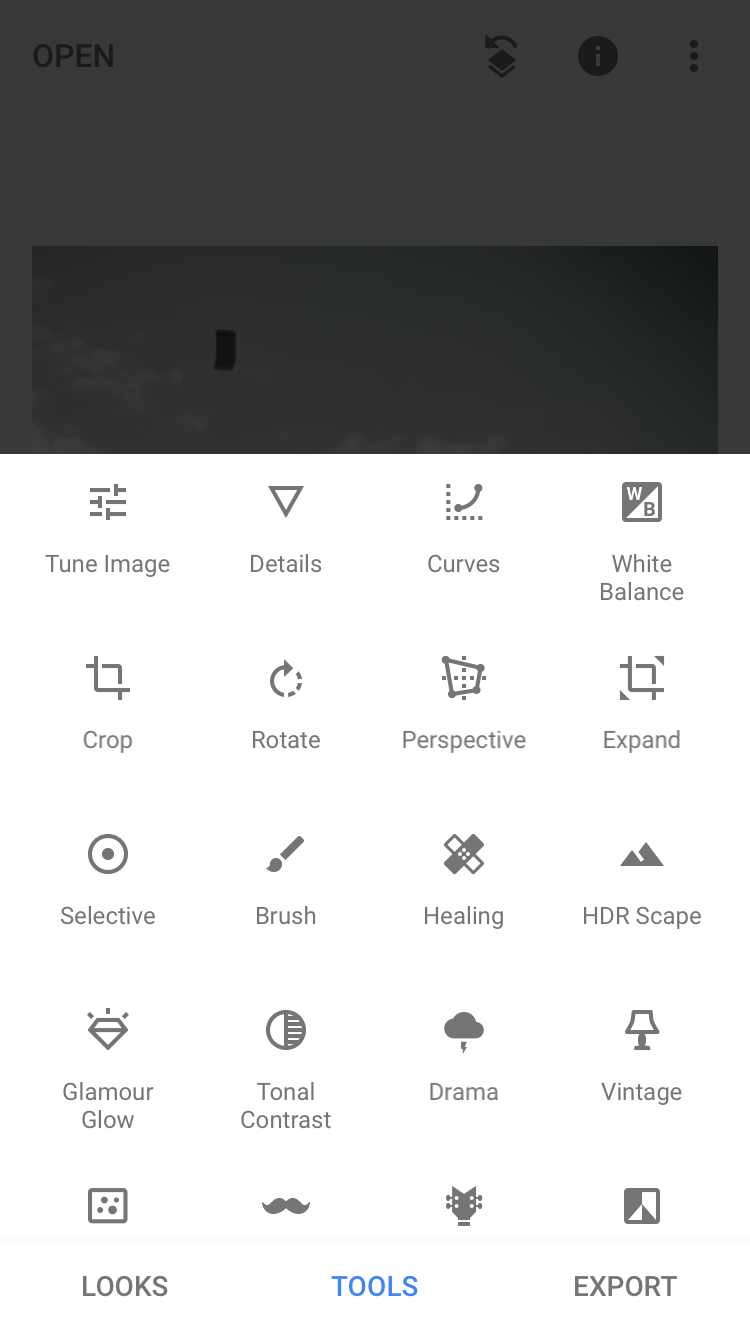Apply the HDR Scape filter
This screenshot has width=750, height=1334.
[642, 880]
